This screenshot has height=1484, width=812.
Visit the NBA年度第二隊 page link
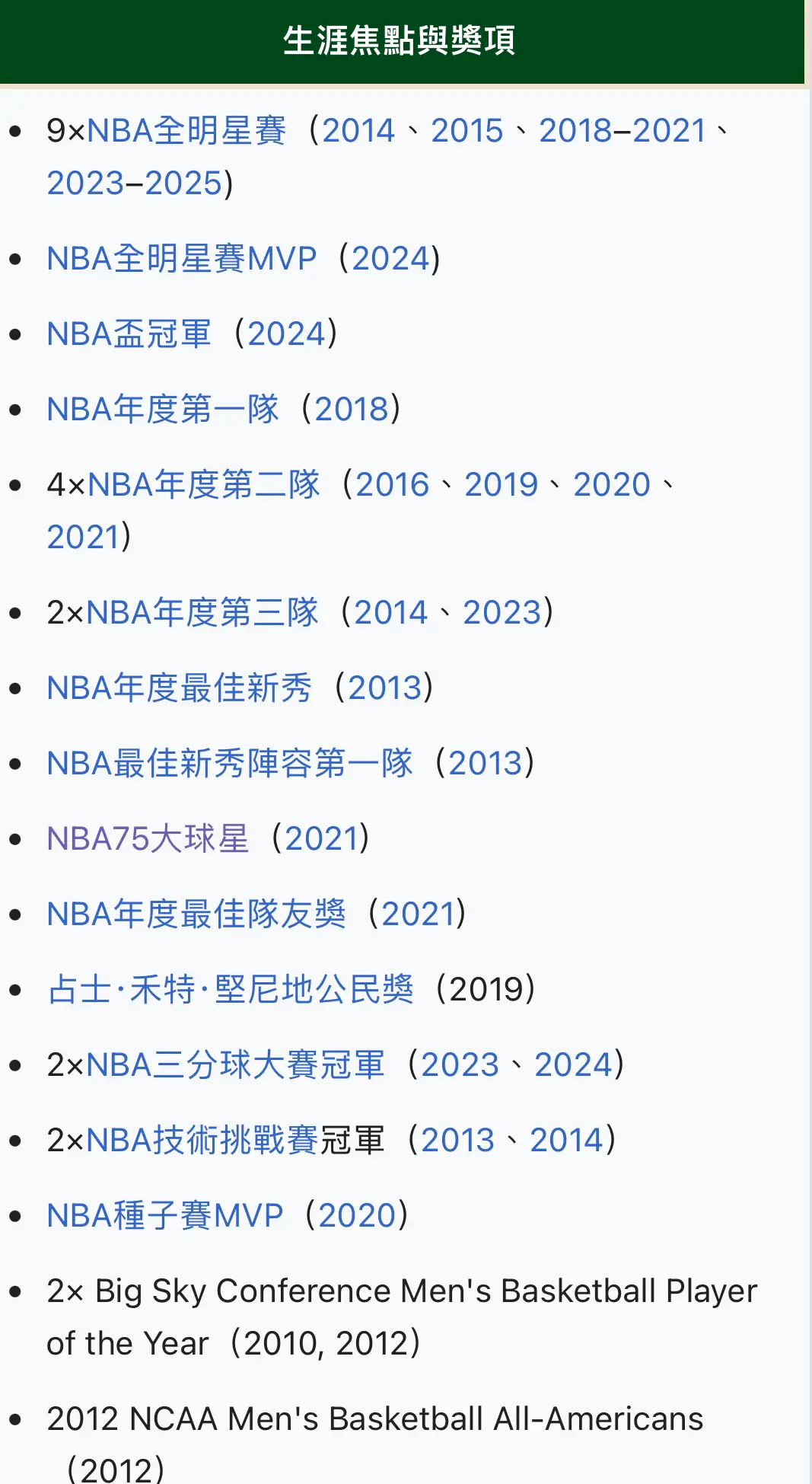point(204,485)
